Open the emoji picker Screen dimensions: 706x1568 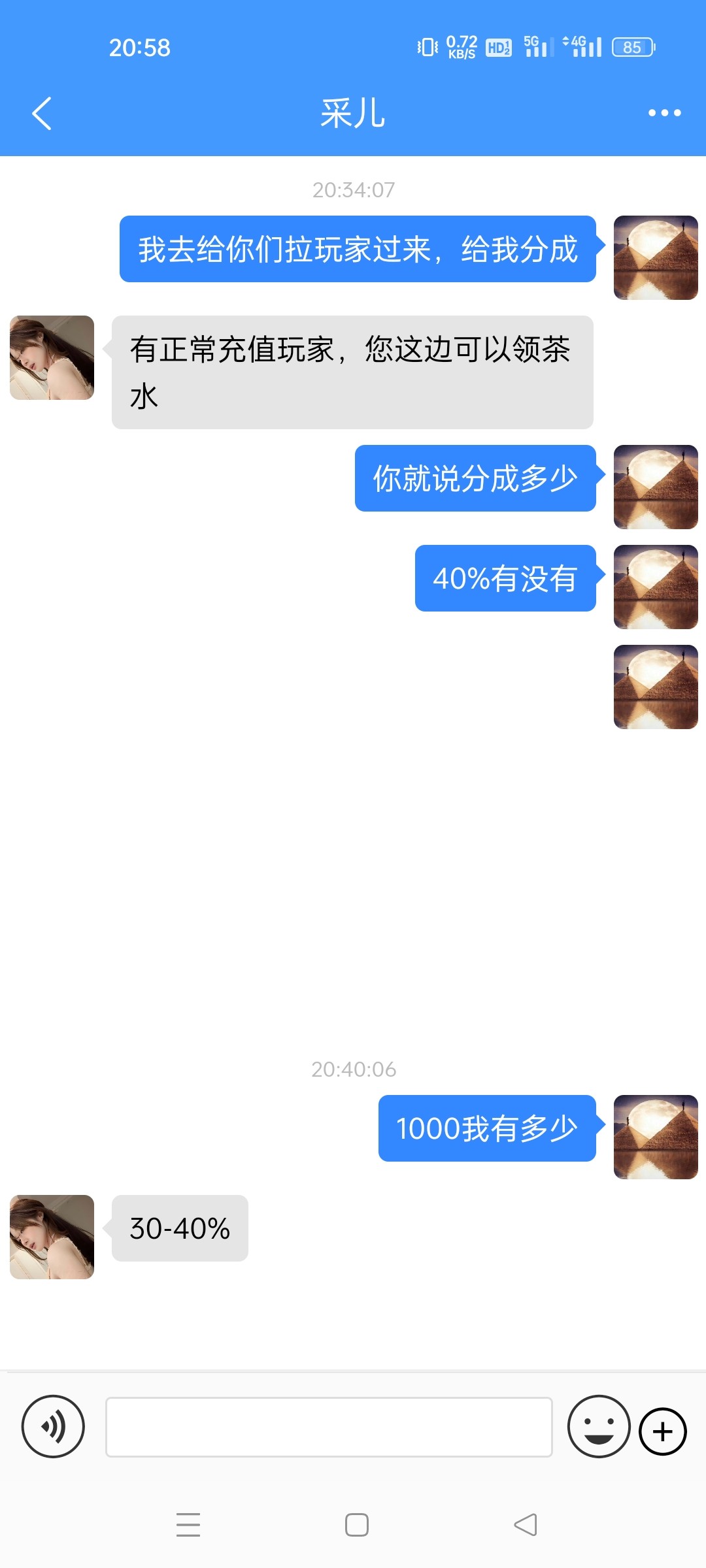(x=600, y=1428)
